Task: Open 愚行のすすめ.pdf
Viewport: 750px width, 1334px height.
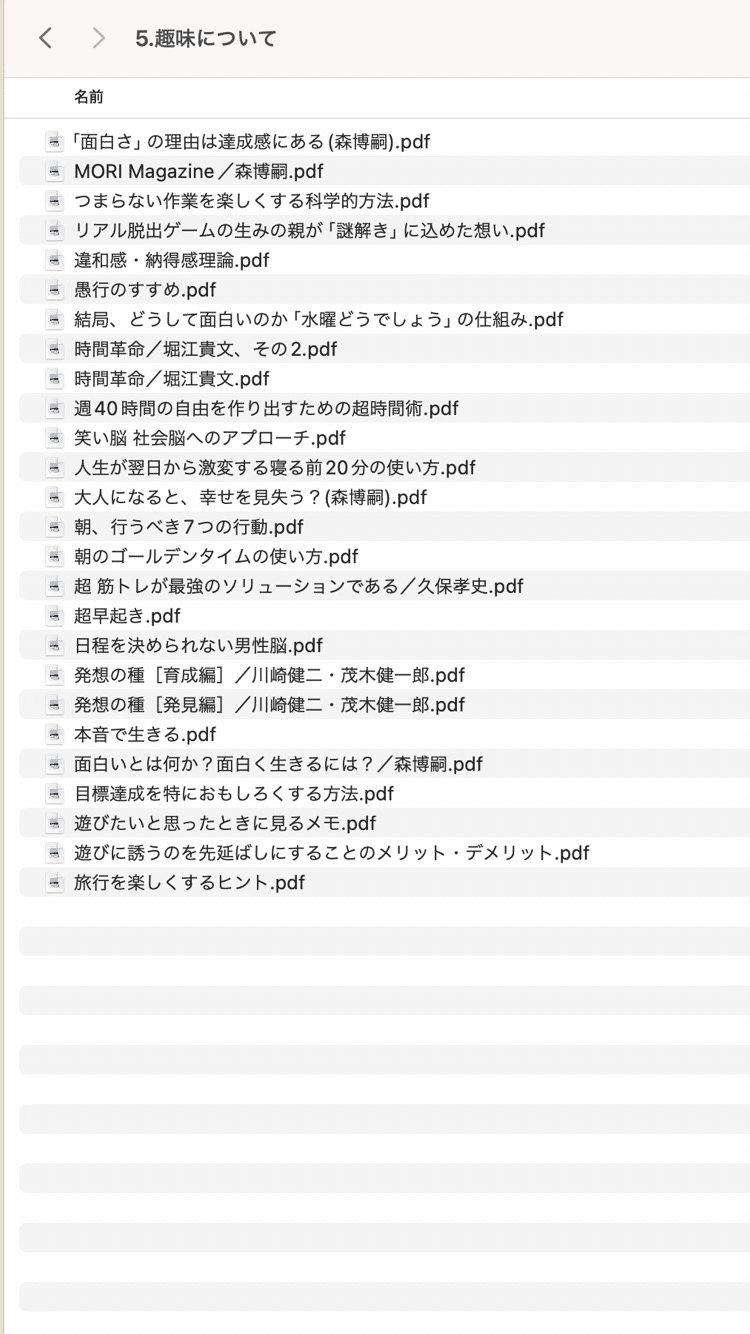Action: tap(144, 290)
